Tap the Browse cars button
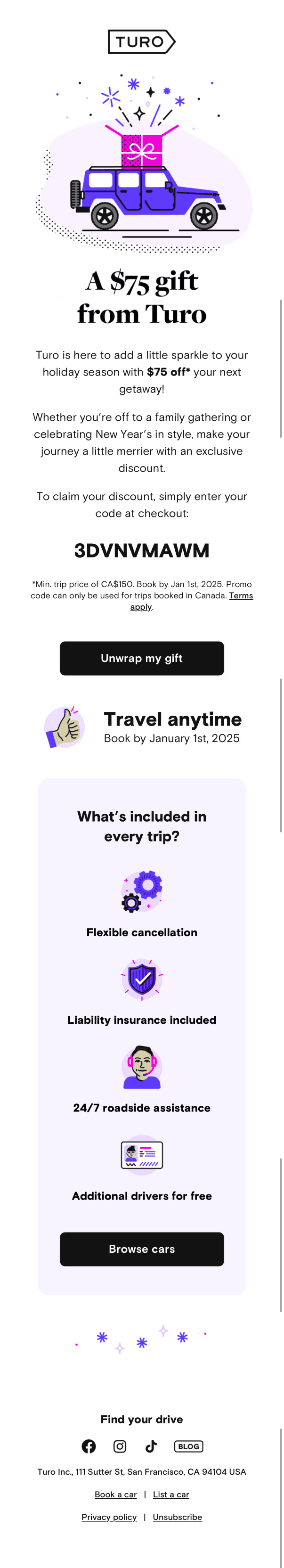The image size is (284, 1568). [142, 1249]
